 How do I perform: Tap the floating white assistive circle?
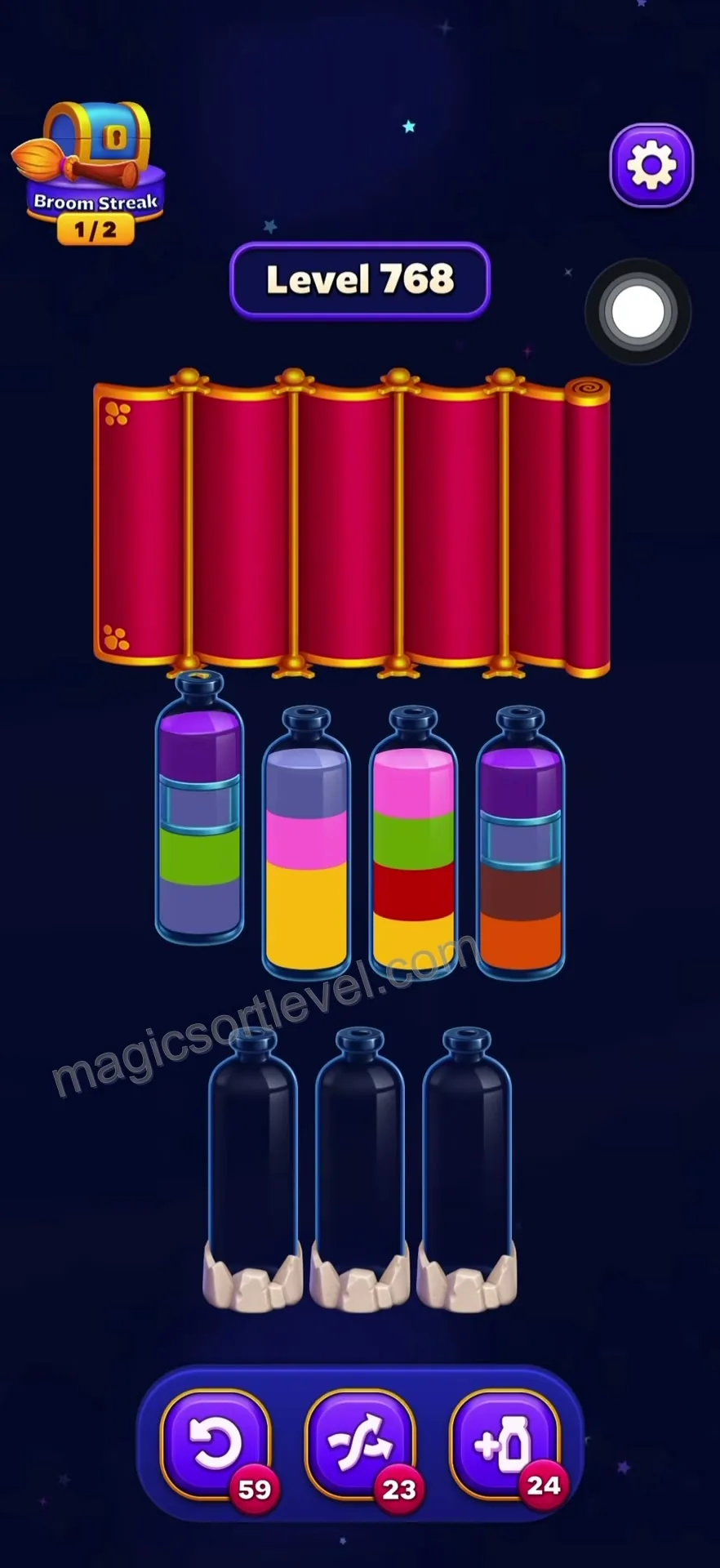click(x=638, y=312)
